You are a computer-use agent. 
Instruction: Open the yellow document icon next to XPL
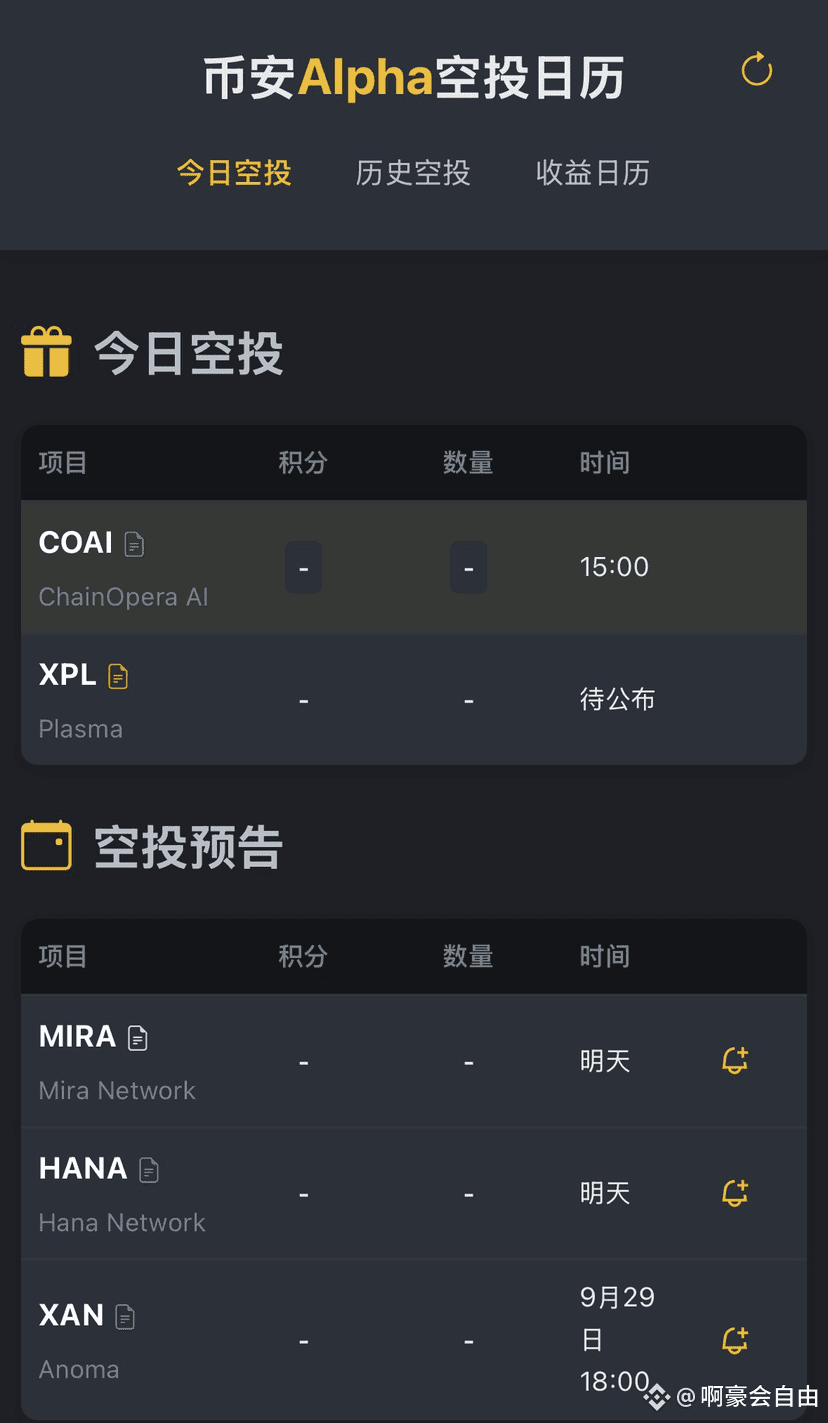118,675
